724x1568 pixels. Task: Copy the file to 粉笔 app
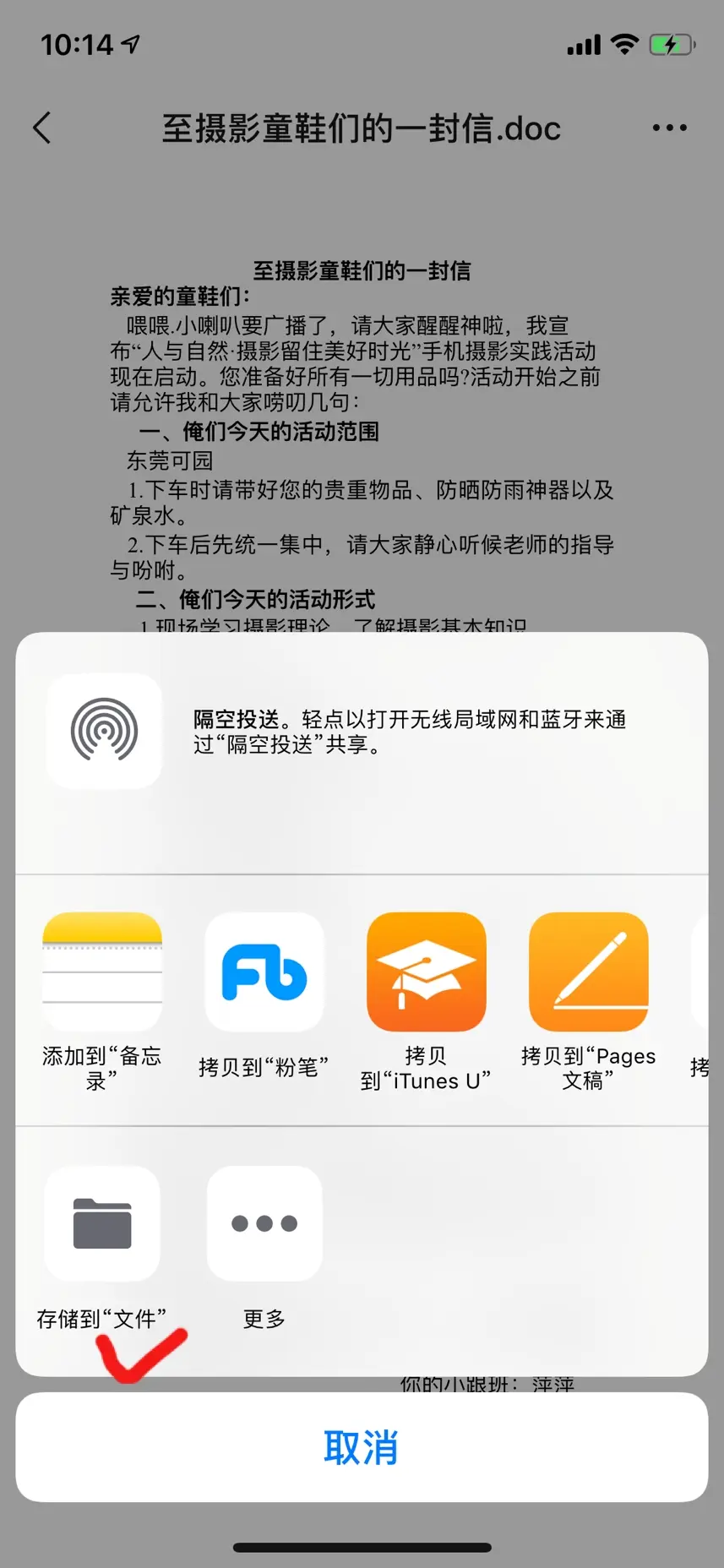pos(264,972)
